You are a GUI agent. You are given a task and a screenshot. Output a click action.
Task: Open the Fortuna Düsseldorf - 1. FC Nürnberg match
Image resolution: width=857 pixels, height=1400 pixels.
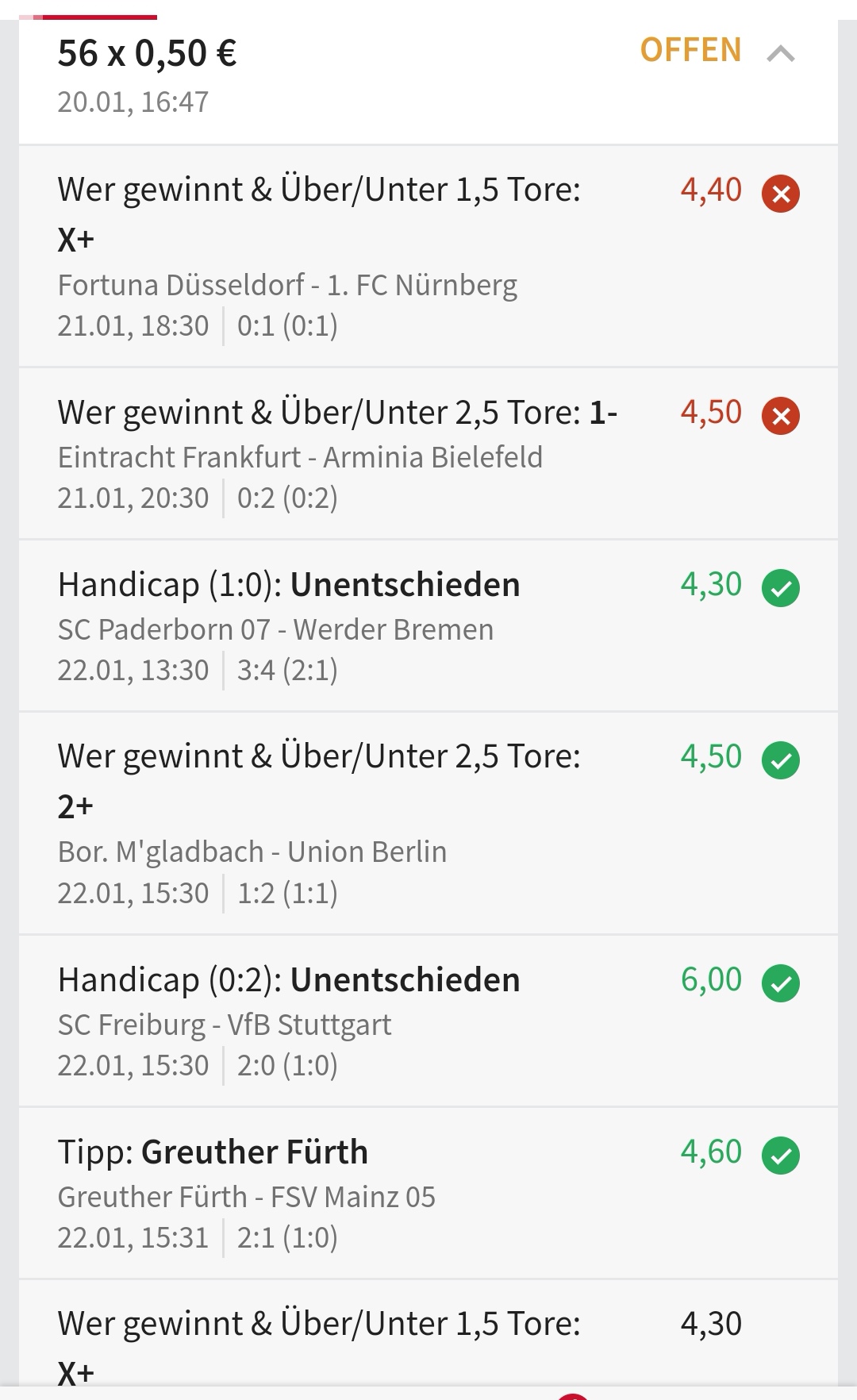(287, 285)
